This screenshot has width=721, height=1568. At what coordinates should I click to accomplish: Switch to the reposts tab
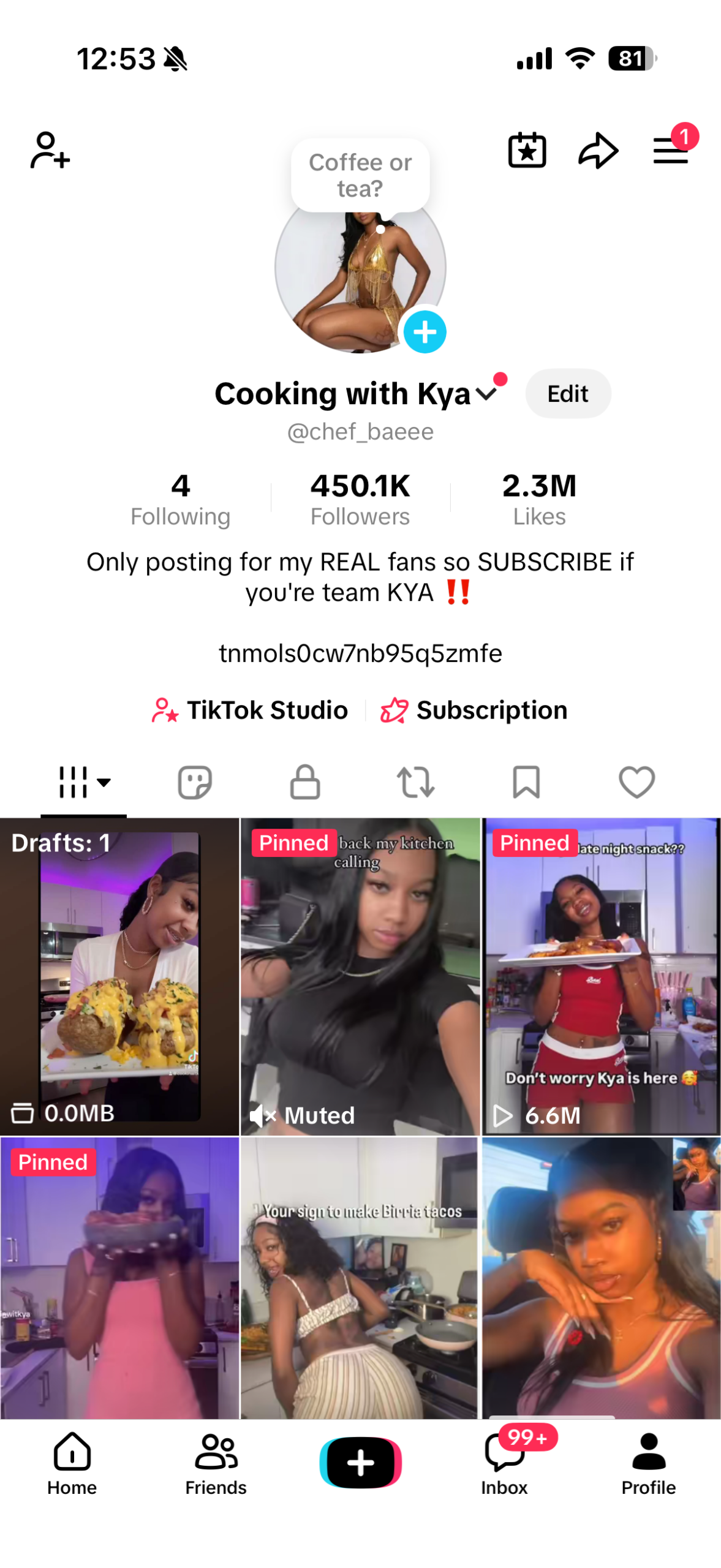tap(415, 782)
